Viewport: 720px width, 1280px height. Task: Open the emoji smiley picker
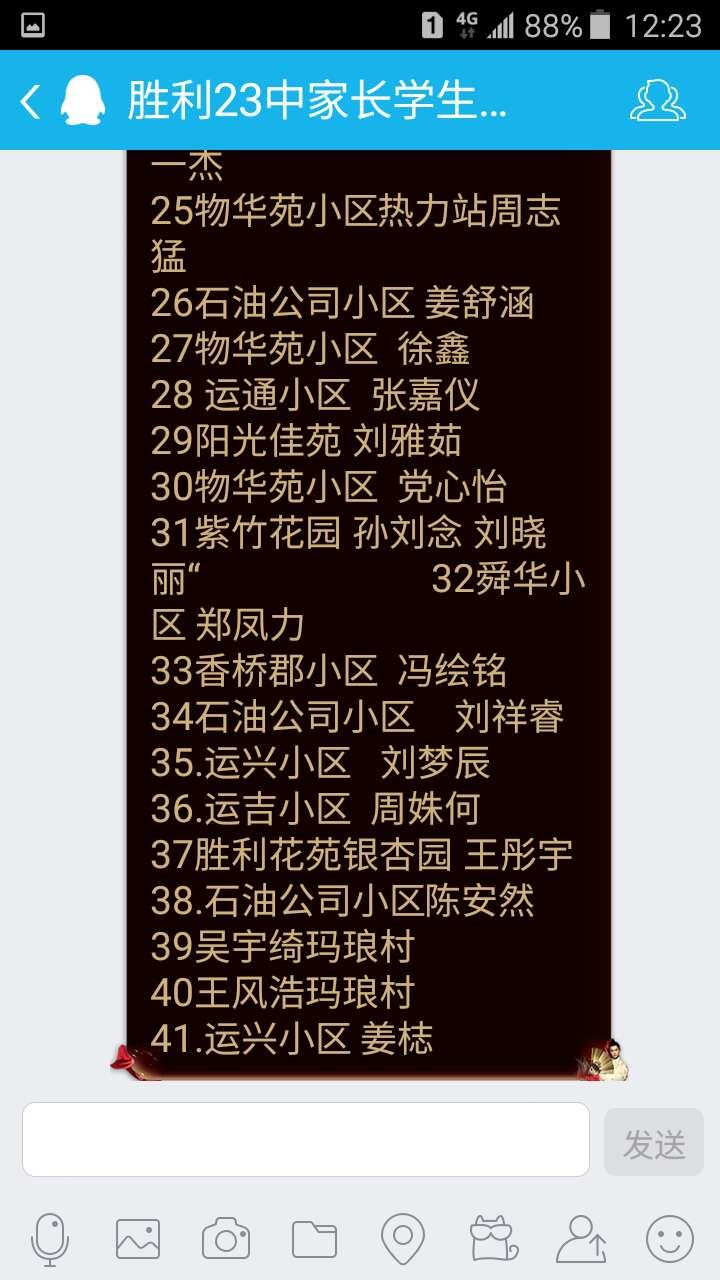point(670,1239)
